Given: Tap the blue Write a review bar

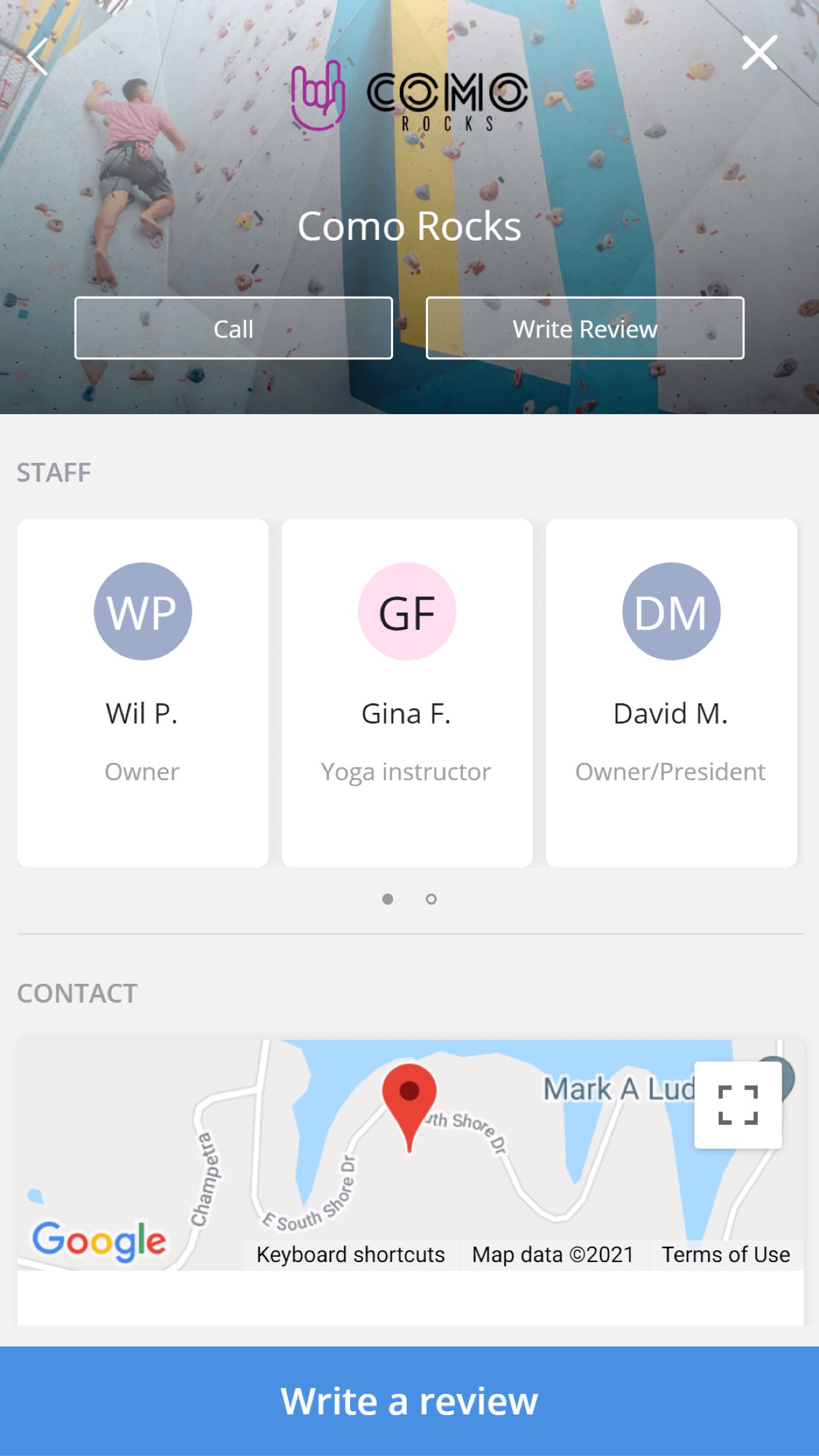Looking at the screenshot, I should coord(409,1401).
